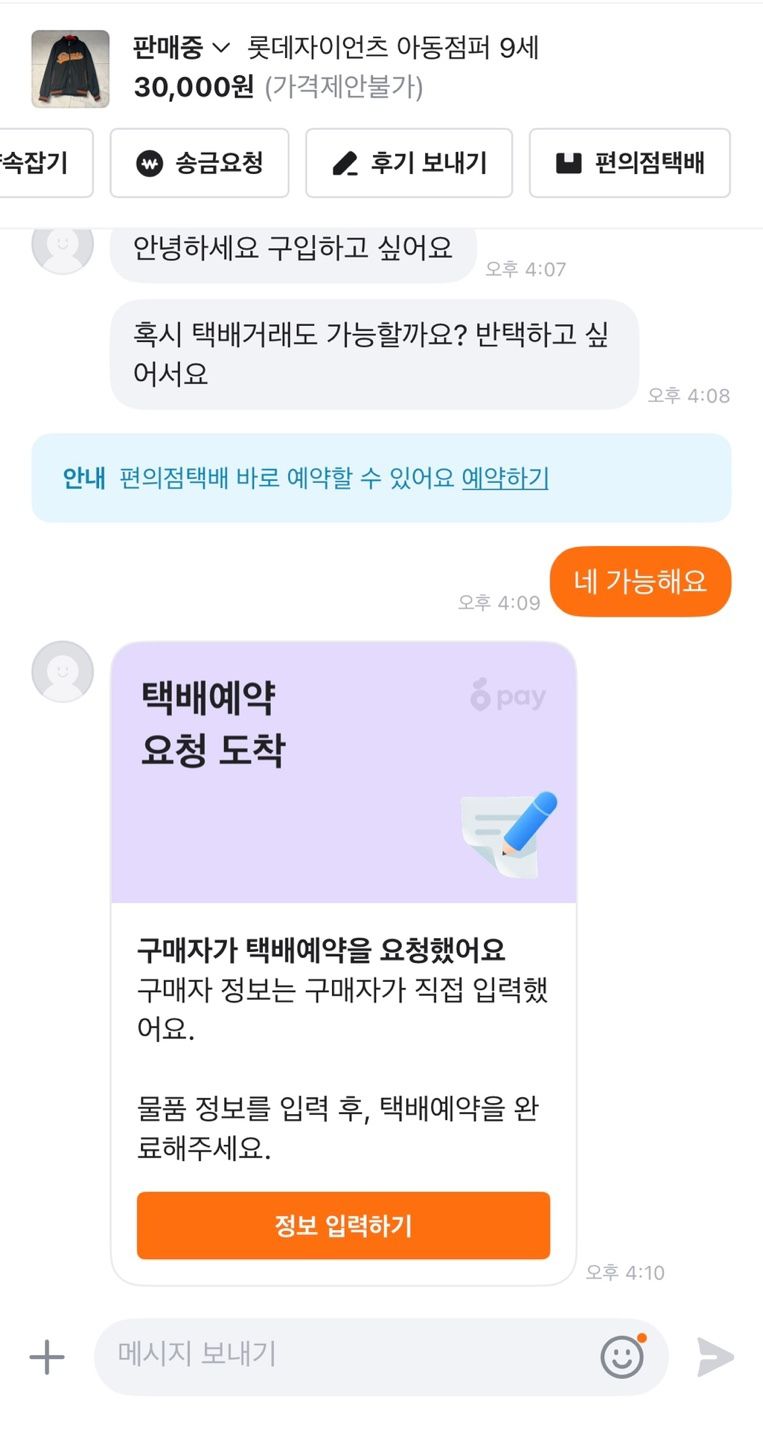The width and height of the screenshot is (763, 1440).
Task: Open the 판매중 status dropdown
Action: tap(181, 48)
